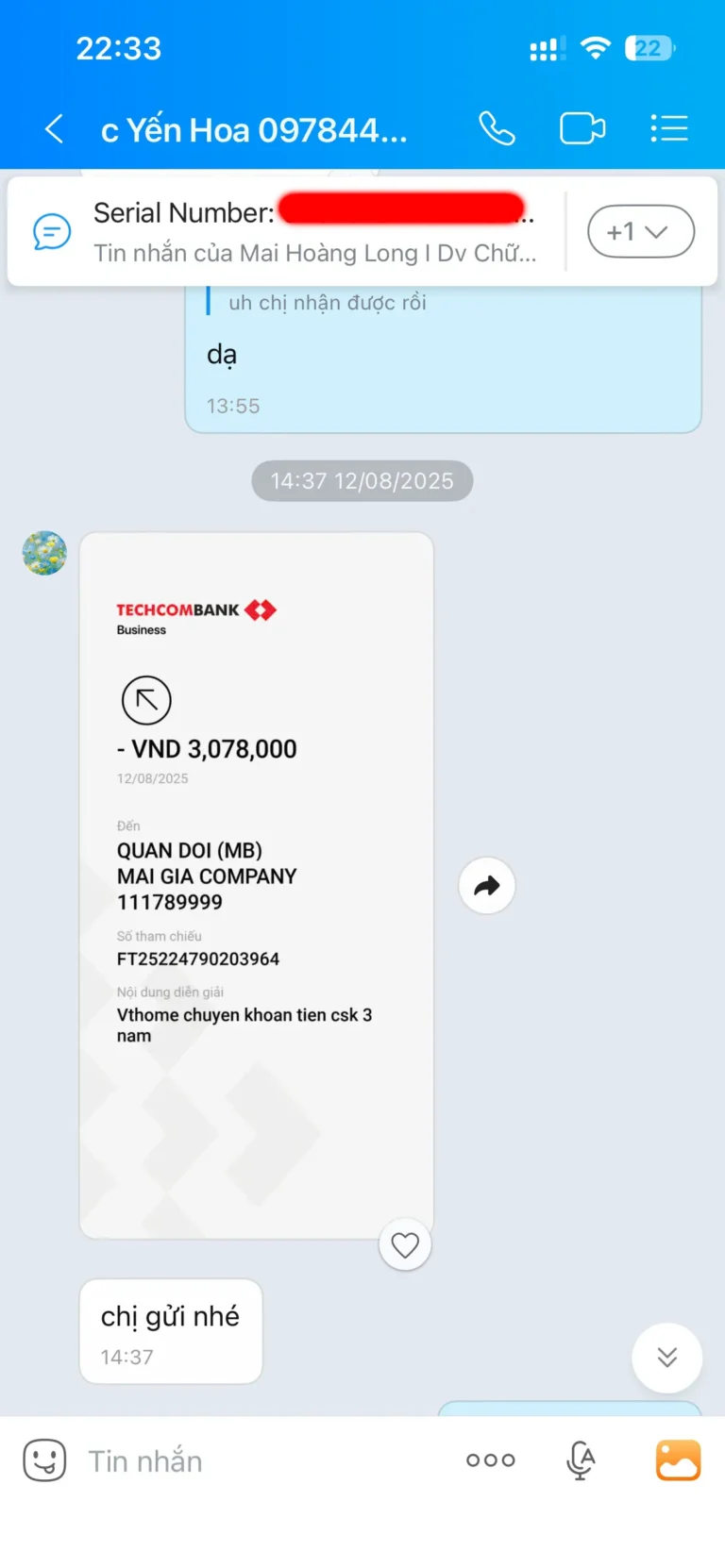Expand the +1 pinned messages dropdown
The width and height of the screenshot is (725, 1568).
pyautogui.click(x=640, y=231)
